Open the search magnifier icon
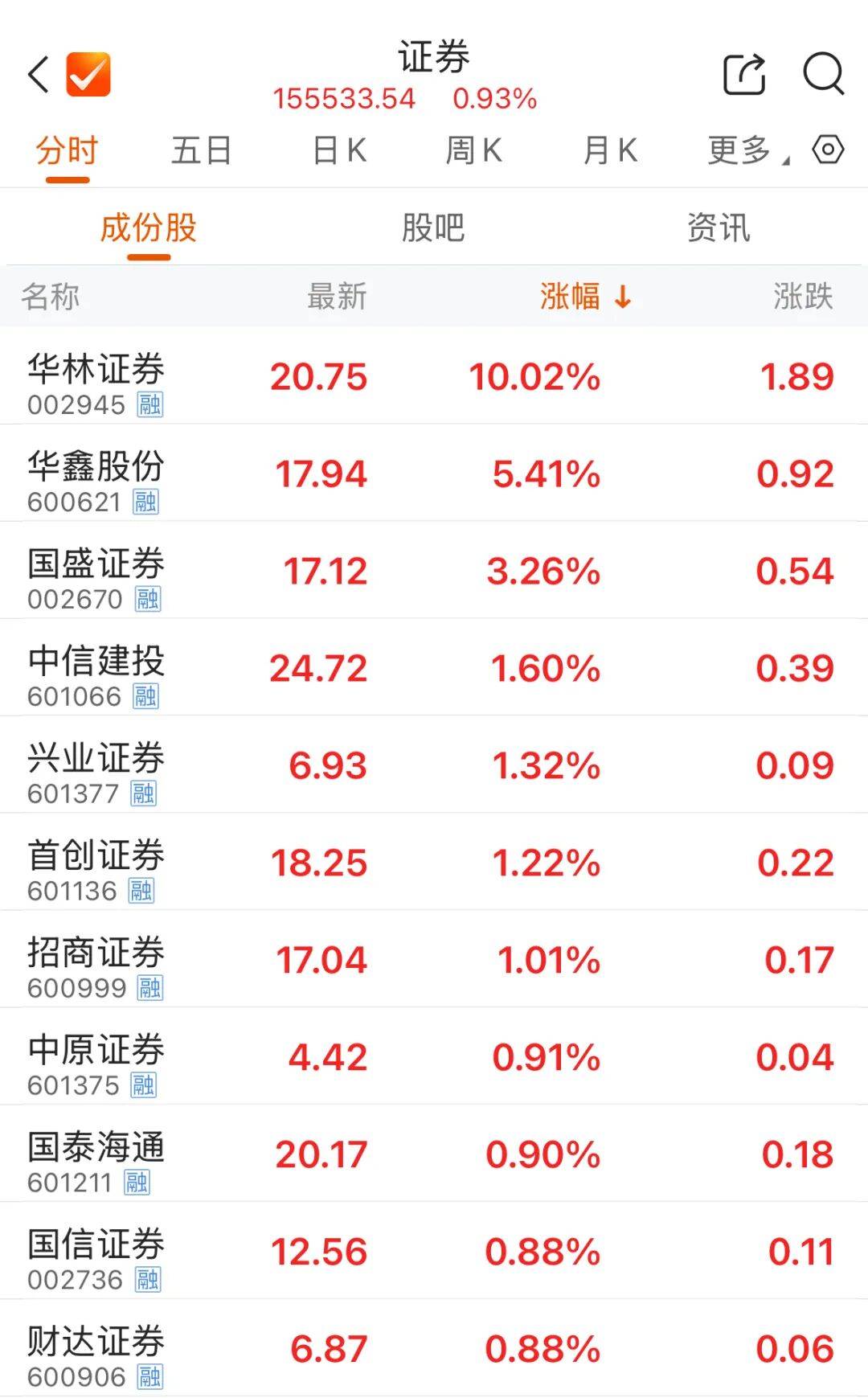Image resolution: width=868 pixels, height=1398 pixels. coord(823,75)
